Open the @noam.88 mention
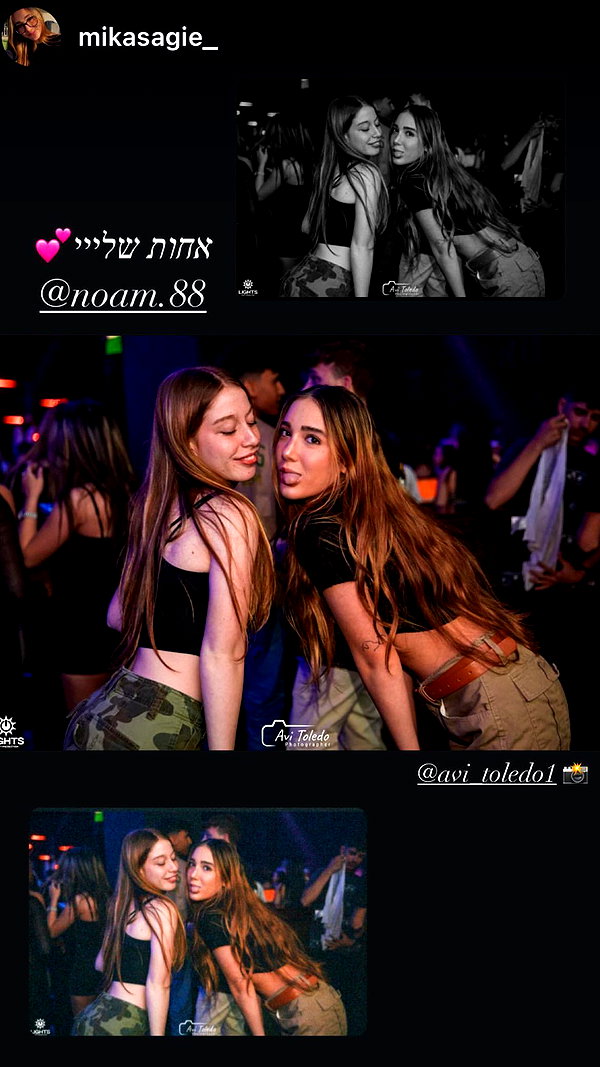This screenshot has height=1067, width=600. point(123,294)
